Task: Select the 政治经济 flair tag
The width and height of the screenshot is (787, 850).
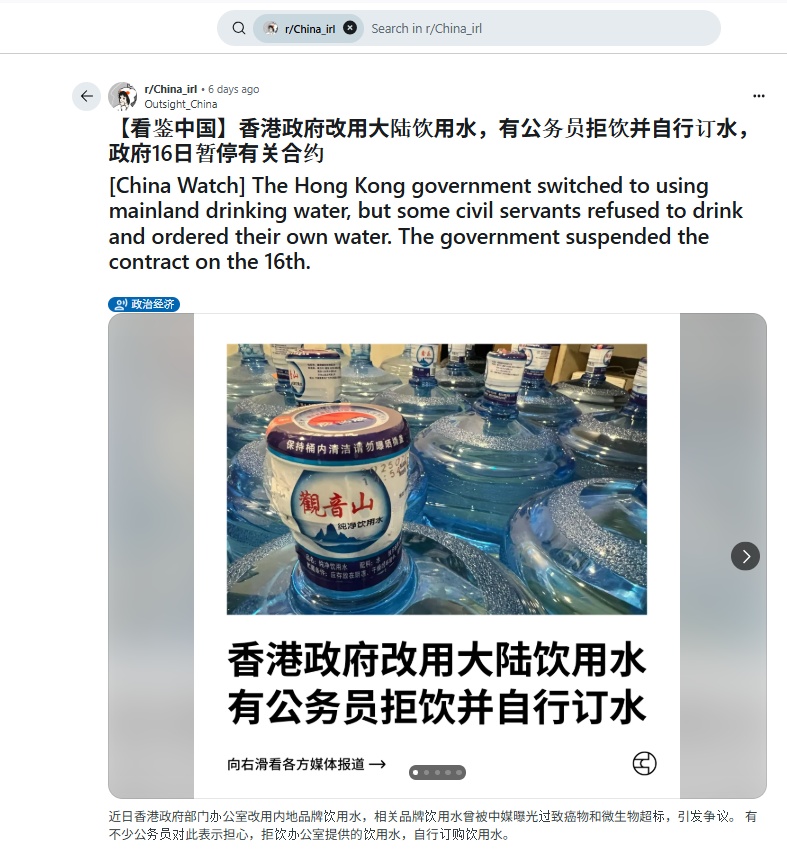Action: (x=144, y=304)
